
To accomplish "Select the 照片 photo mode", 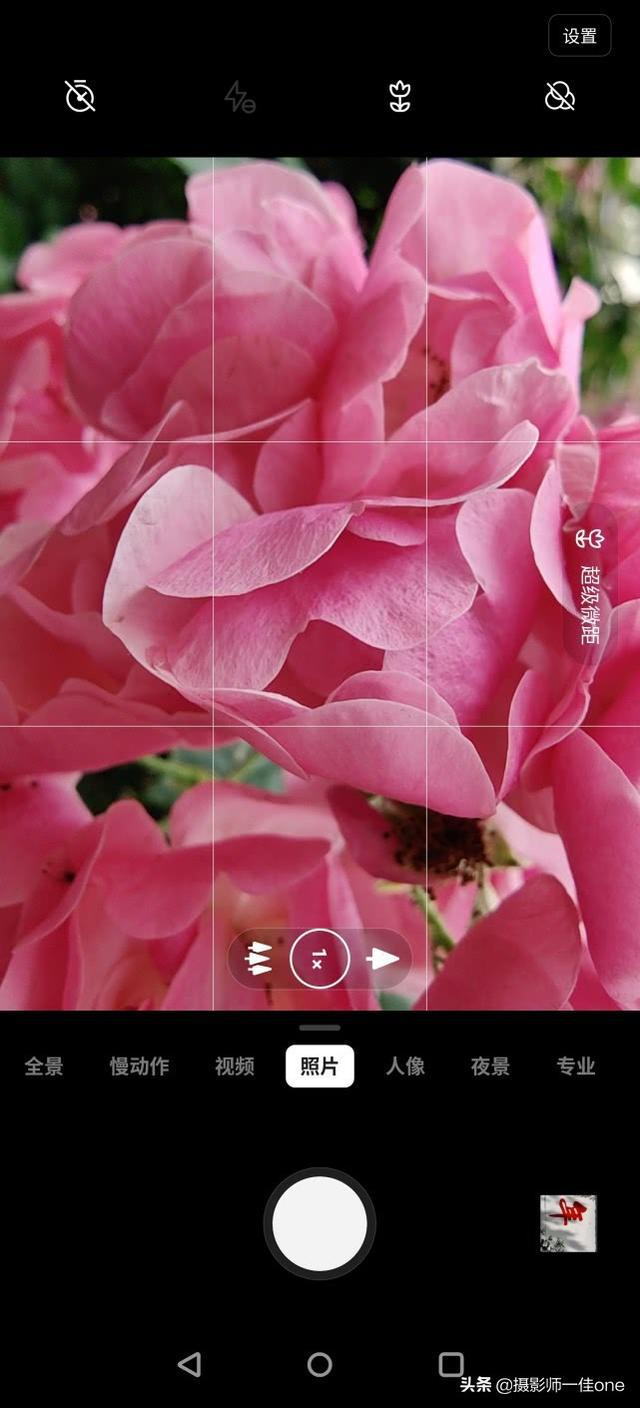I will [x=319, y=1066].
